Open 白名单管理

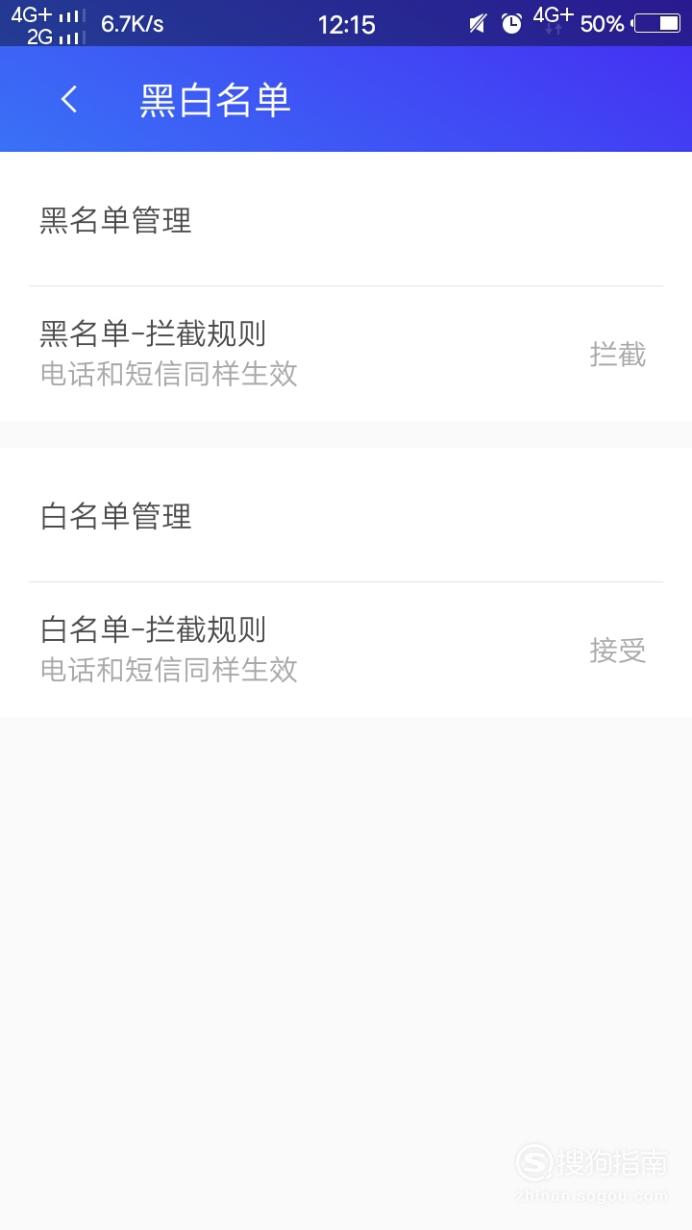(x=346, y=515)
